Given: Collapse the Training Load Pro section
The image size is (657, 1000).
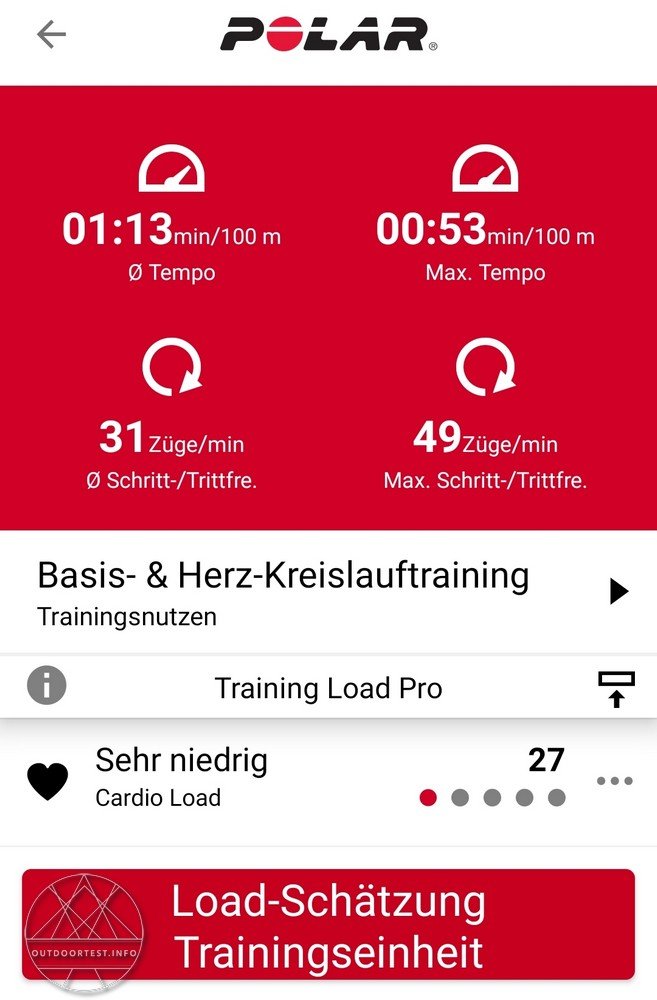Looking at the screenshot, I should [614, 688].
